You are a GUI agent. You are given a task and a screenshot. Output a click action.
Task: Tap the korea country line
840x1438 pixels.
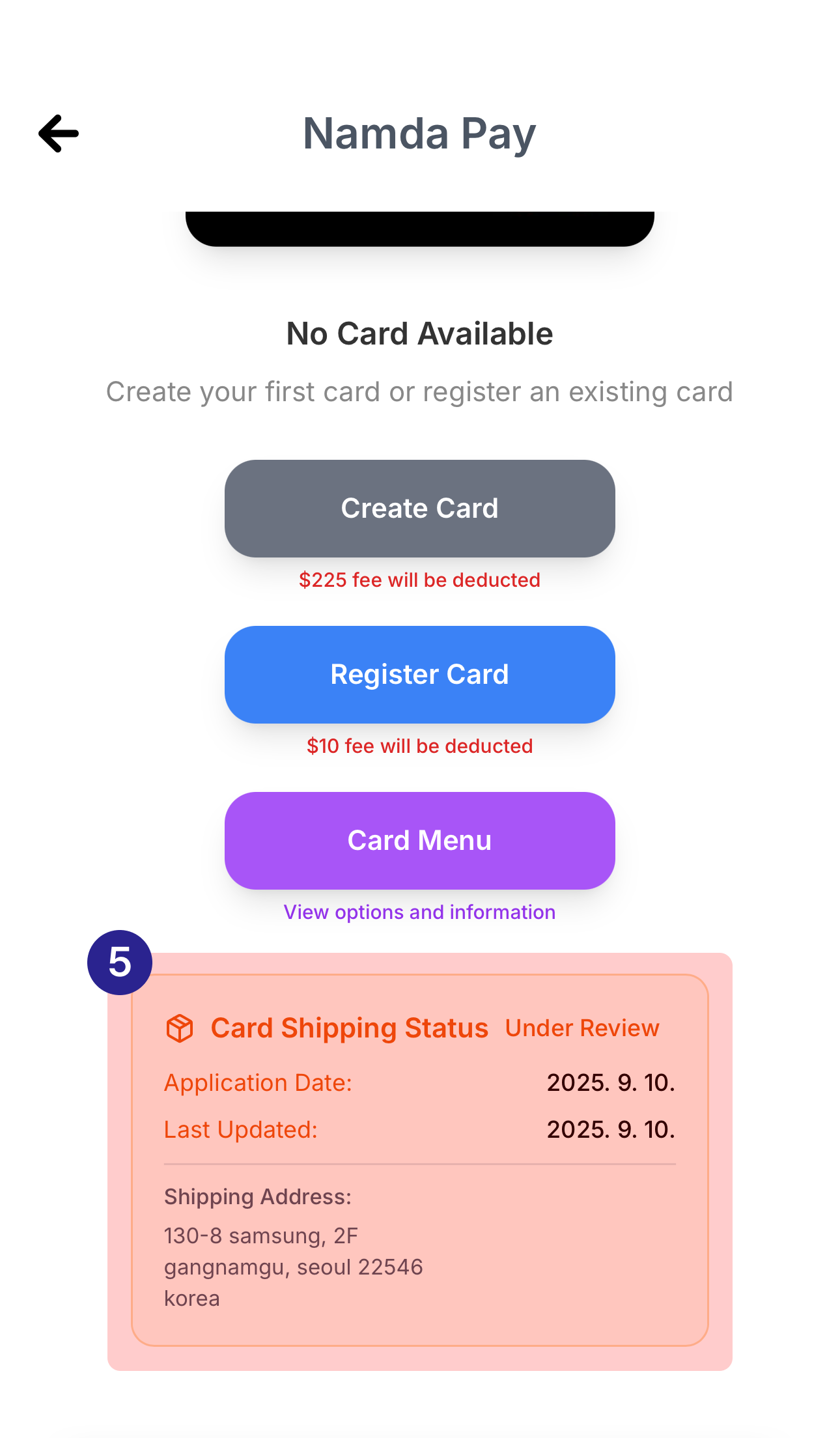click(x=191, y=1298)
